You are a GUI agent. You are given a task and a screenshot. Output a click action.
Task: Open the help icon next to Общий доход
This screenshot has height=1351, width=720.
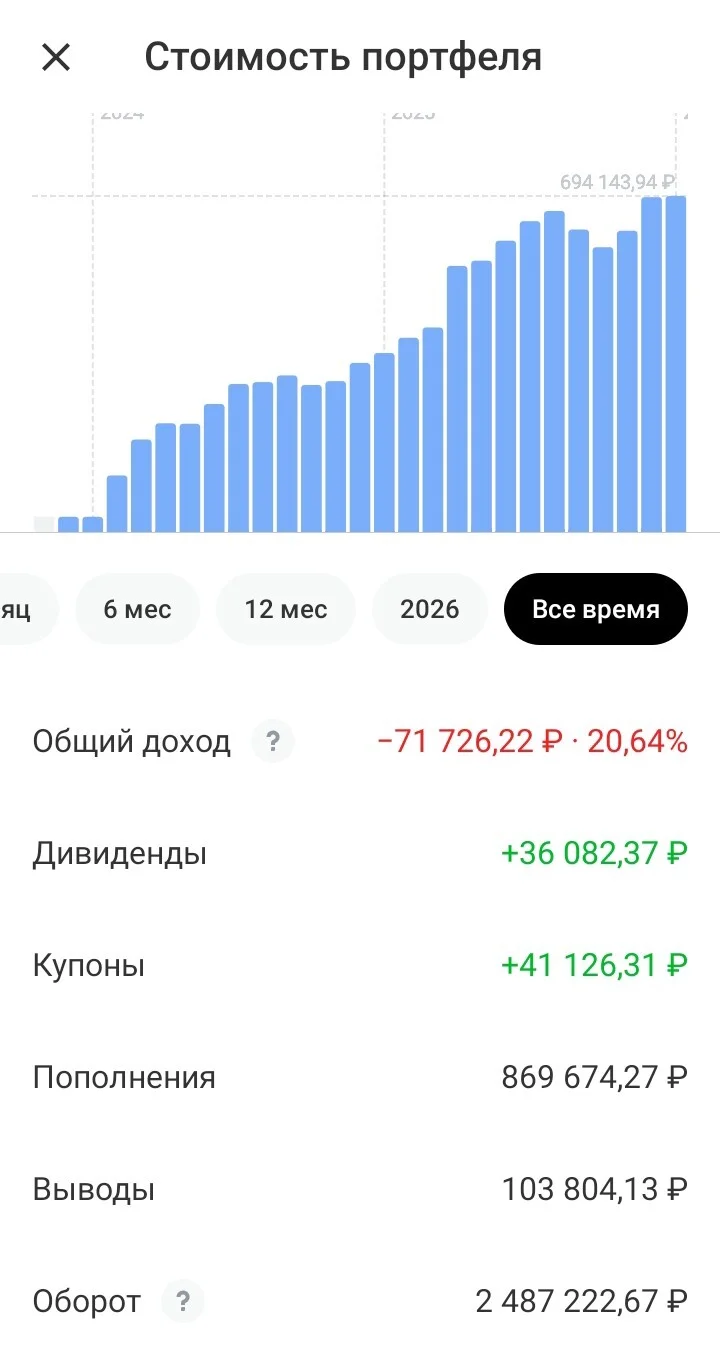pyautogui.click(x=272, y=742)
